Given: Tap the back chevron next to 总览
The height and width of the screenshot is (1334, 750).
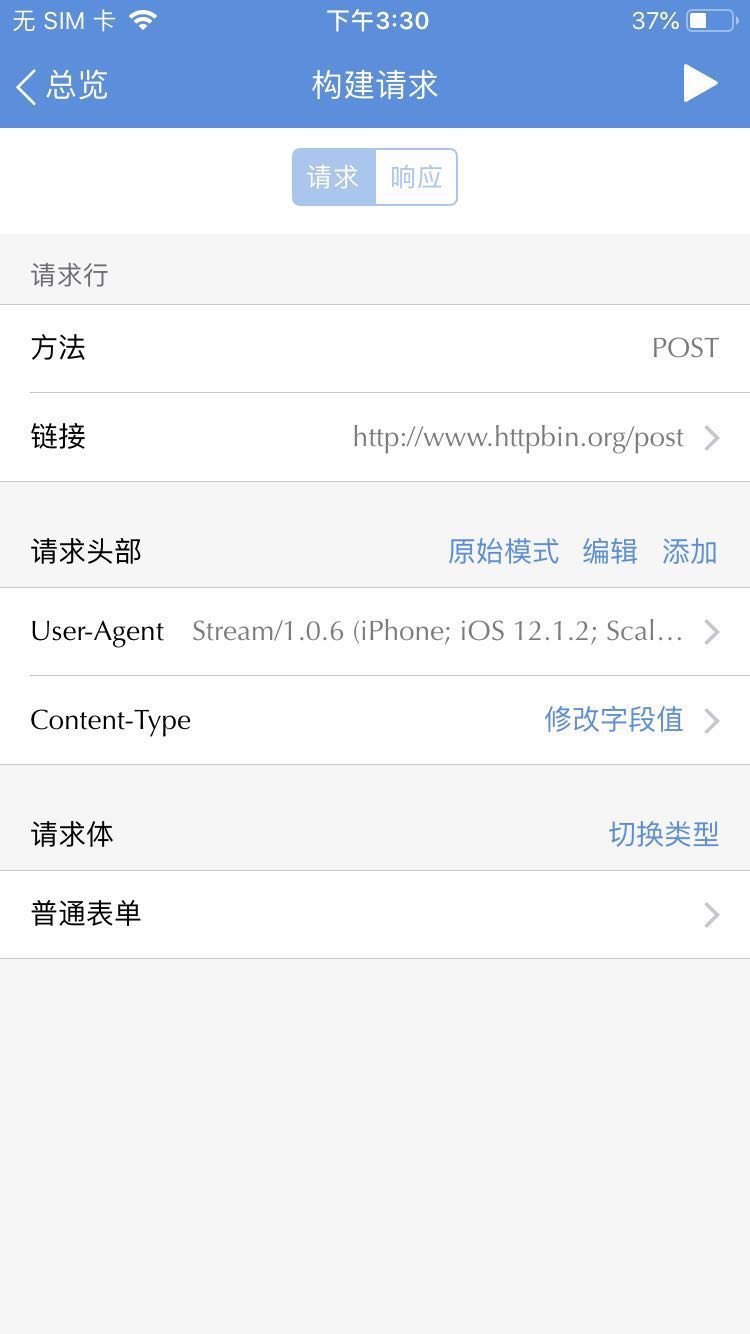Looking at the screenshot, I should pos(24,86).
